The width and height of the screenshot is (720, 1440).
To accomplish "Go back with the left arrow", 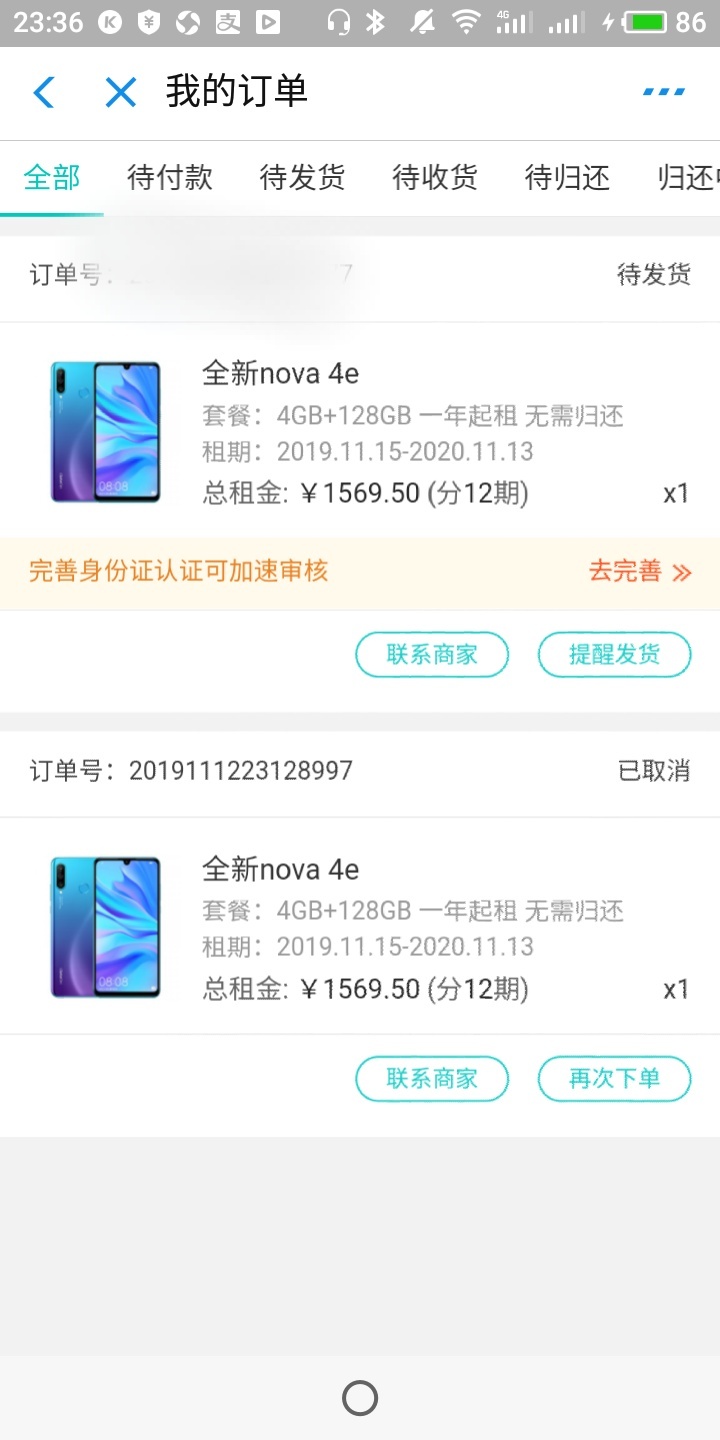I will 44,93.
